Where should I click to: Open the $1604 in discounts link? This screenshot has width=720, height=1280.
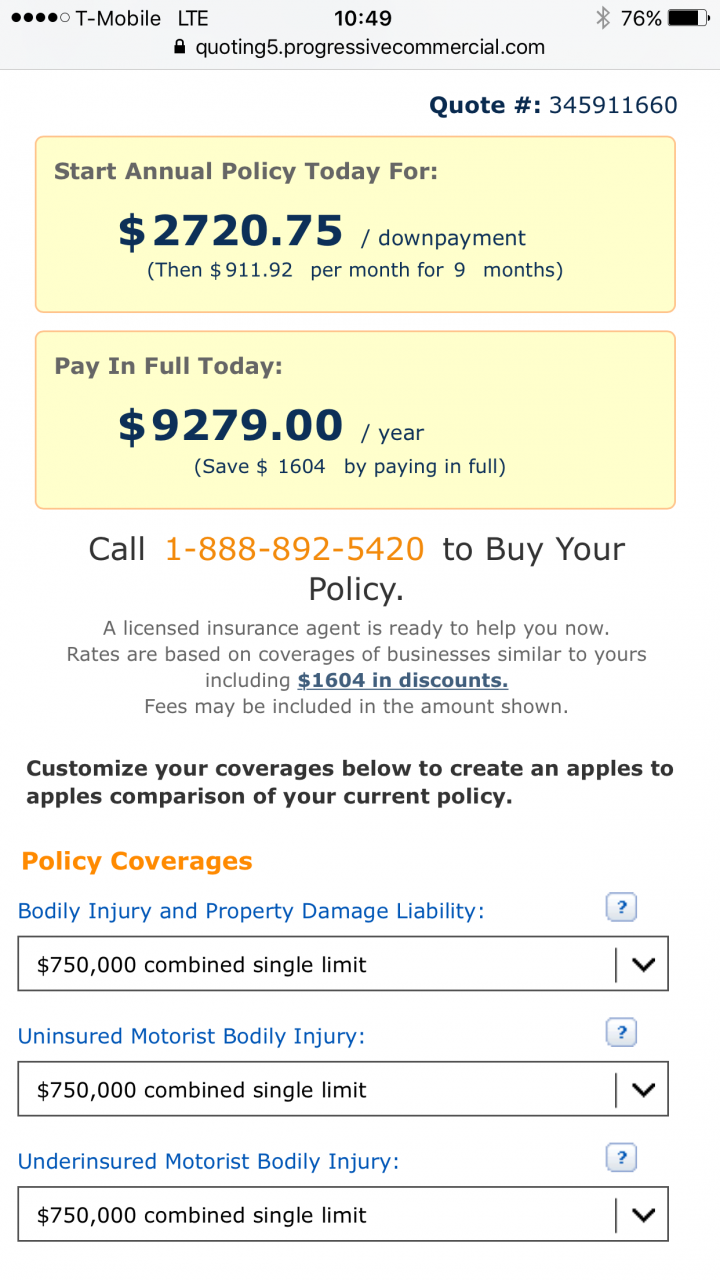(402, 680)
